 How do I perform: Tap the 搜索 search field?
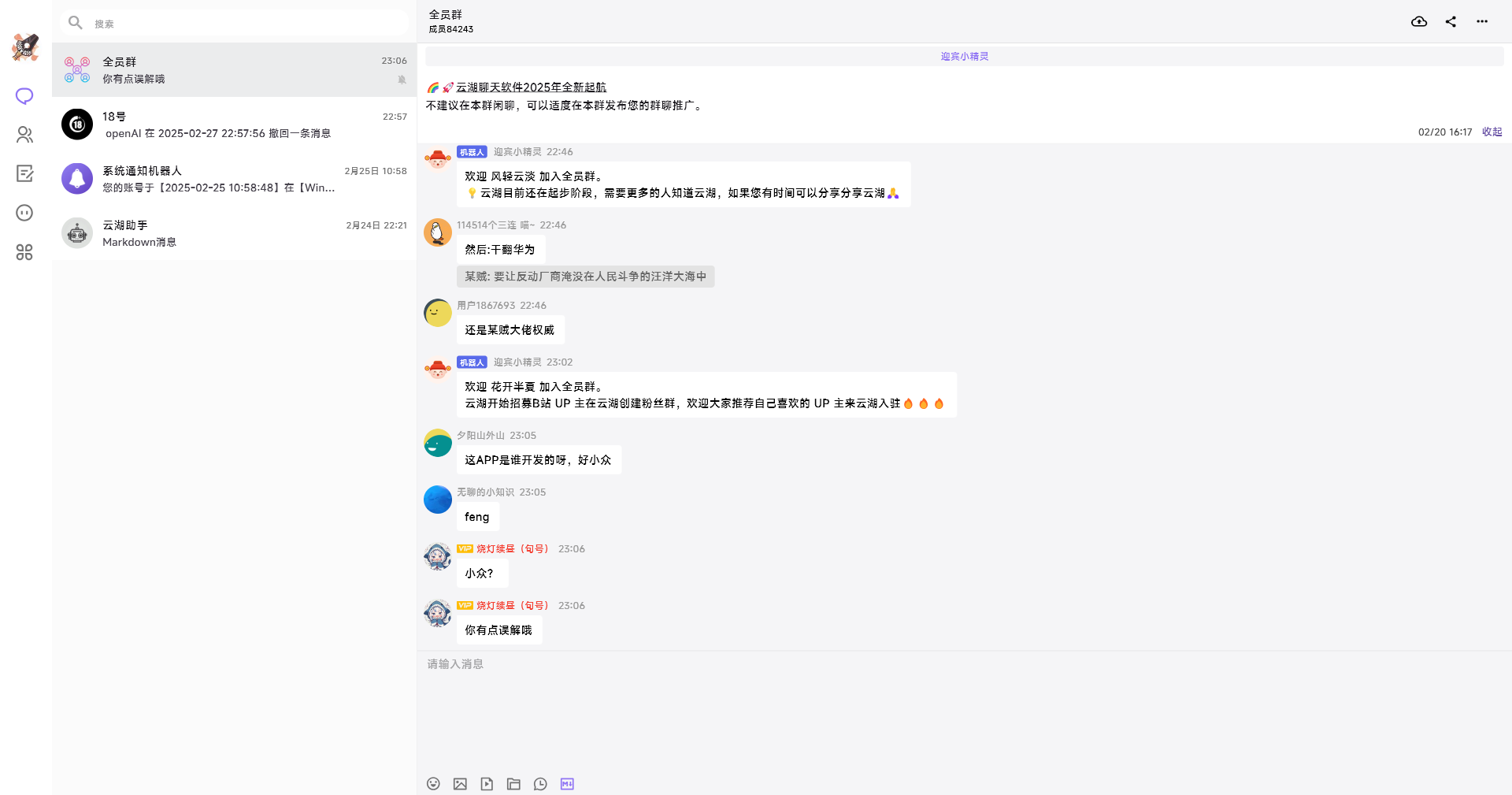point(236,24)
